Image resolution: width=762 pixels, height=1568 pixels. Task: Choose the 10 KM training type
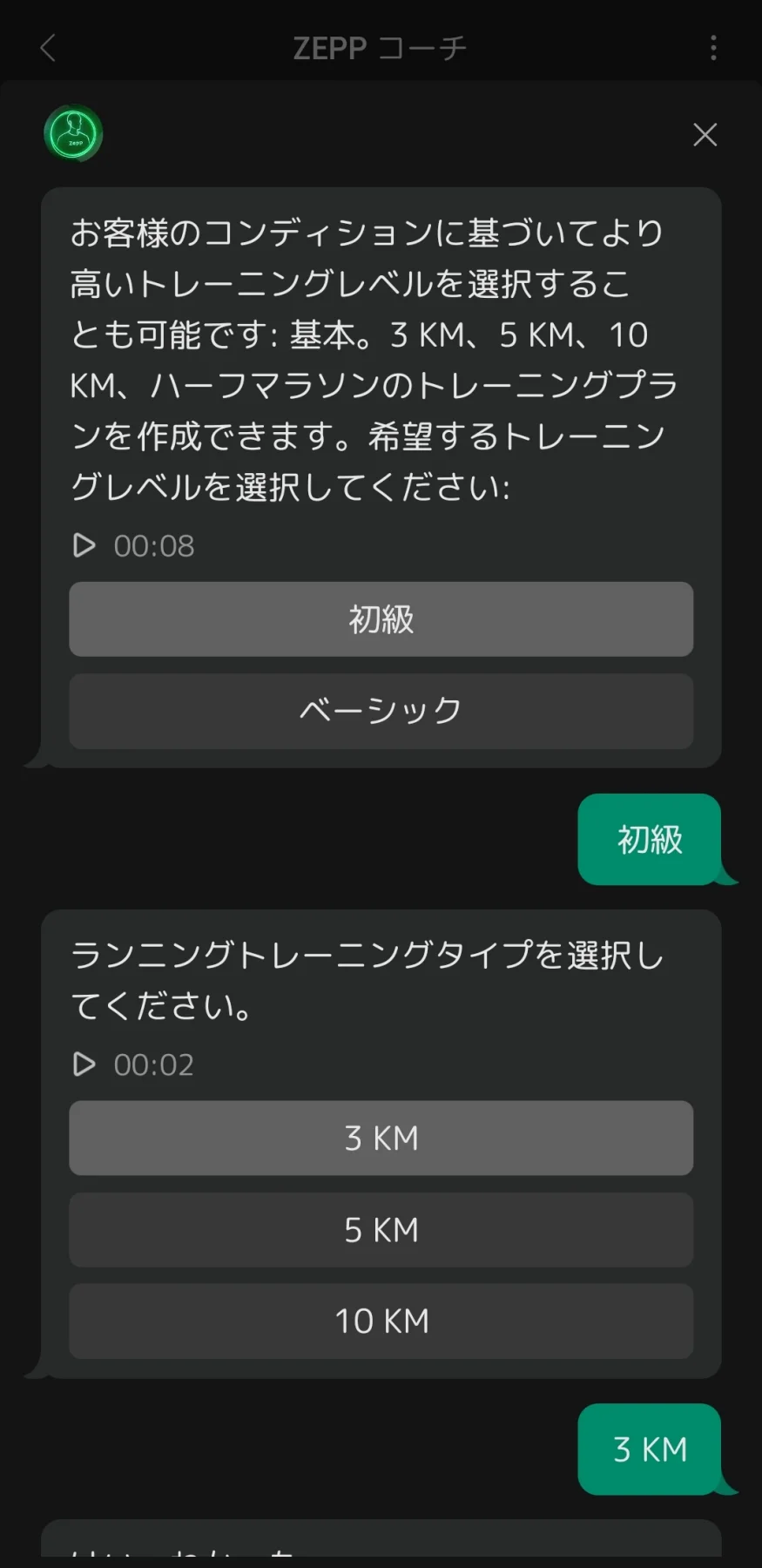point(381,1321)
